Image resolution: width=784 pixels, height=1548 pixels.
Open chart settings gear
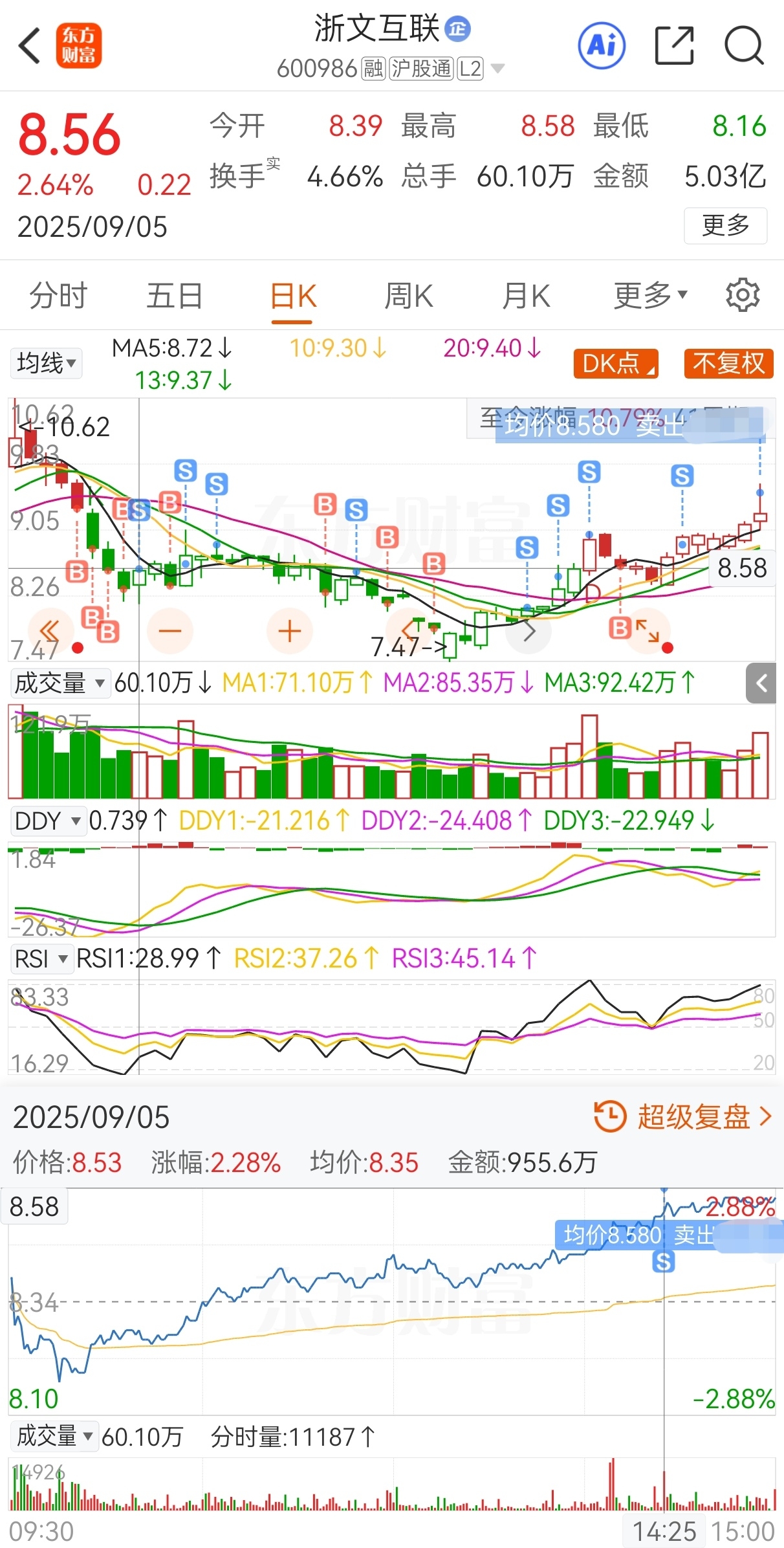point(743,296)
